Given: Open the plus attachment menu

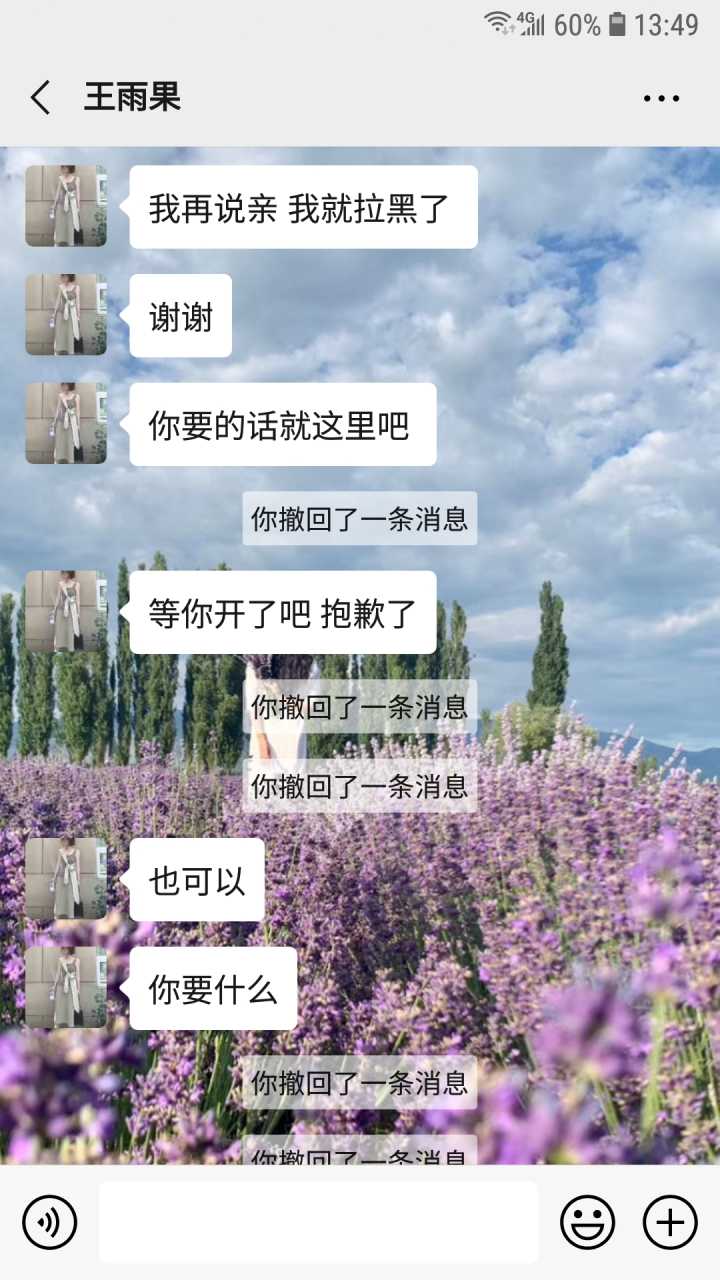Looking at the screenshot, I should tap(669, 1222).
